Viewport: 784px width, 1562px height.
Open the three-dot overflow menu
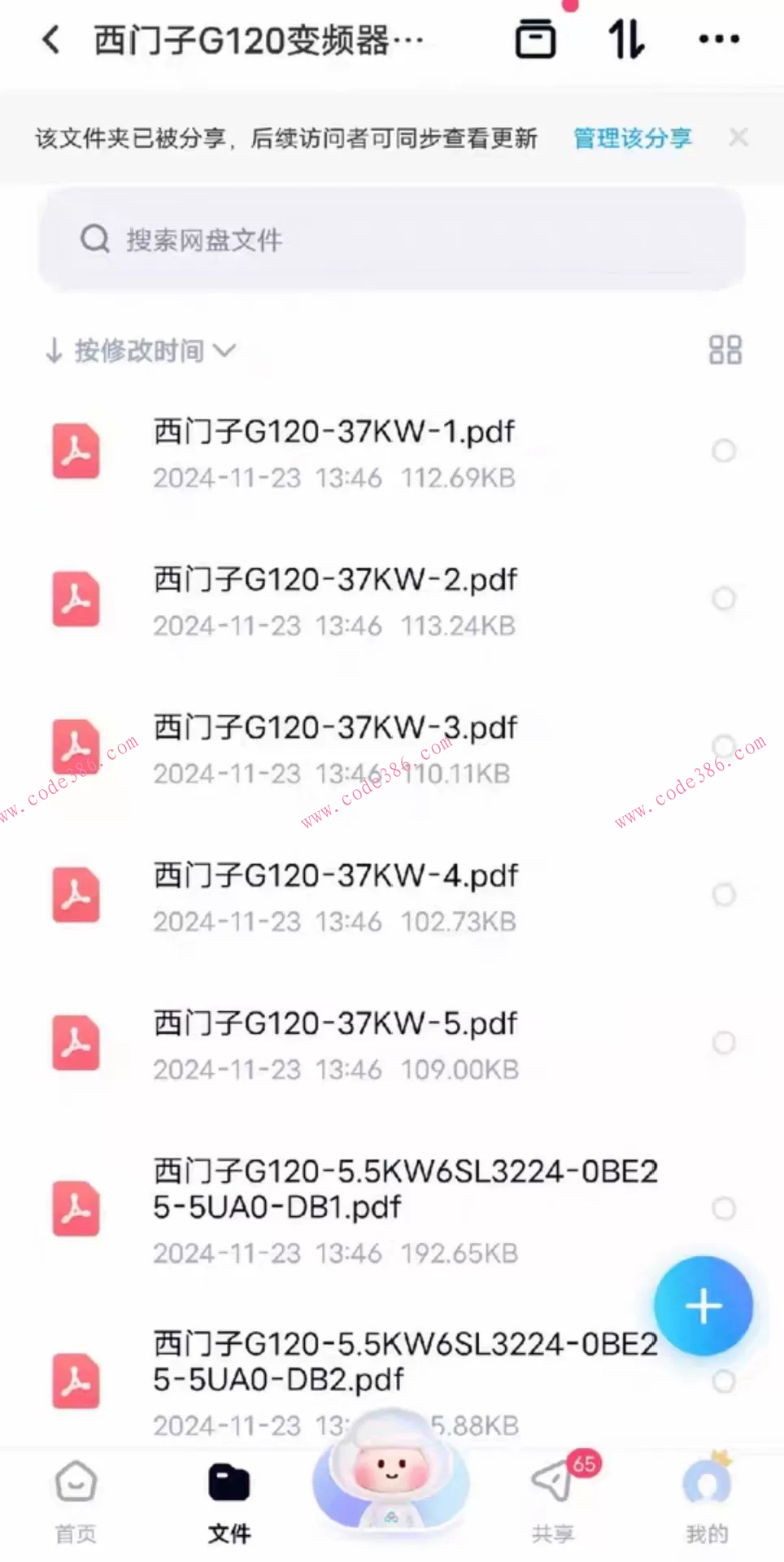coord(719,39)
